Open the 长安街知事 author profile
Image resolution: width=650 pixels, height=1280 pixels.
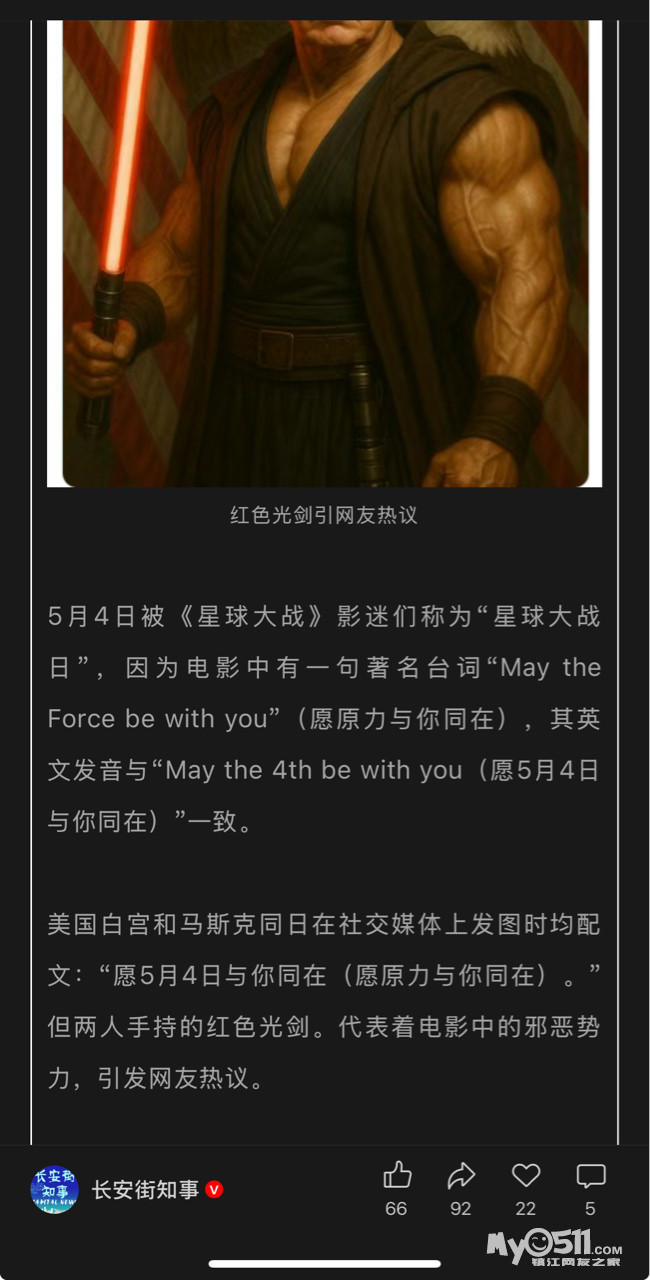click(145, 1190)
